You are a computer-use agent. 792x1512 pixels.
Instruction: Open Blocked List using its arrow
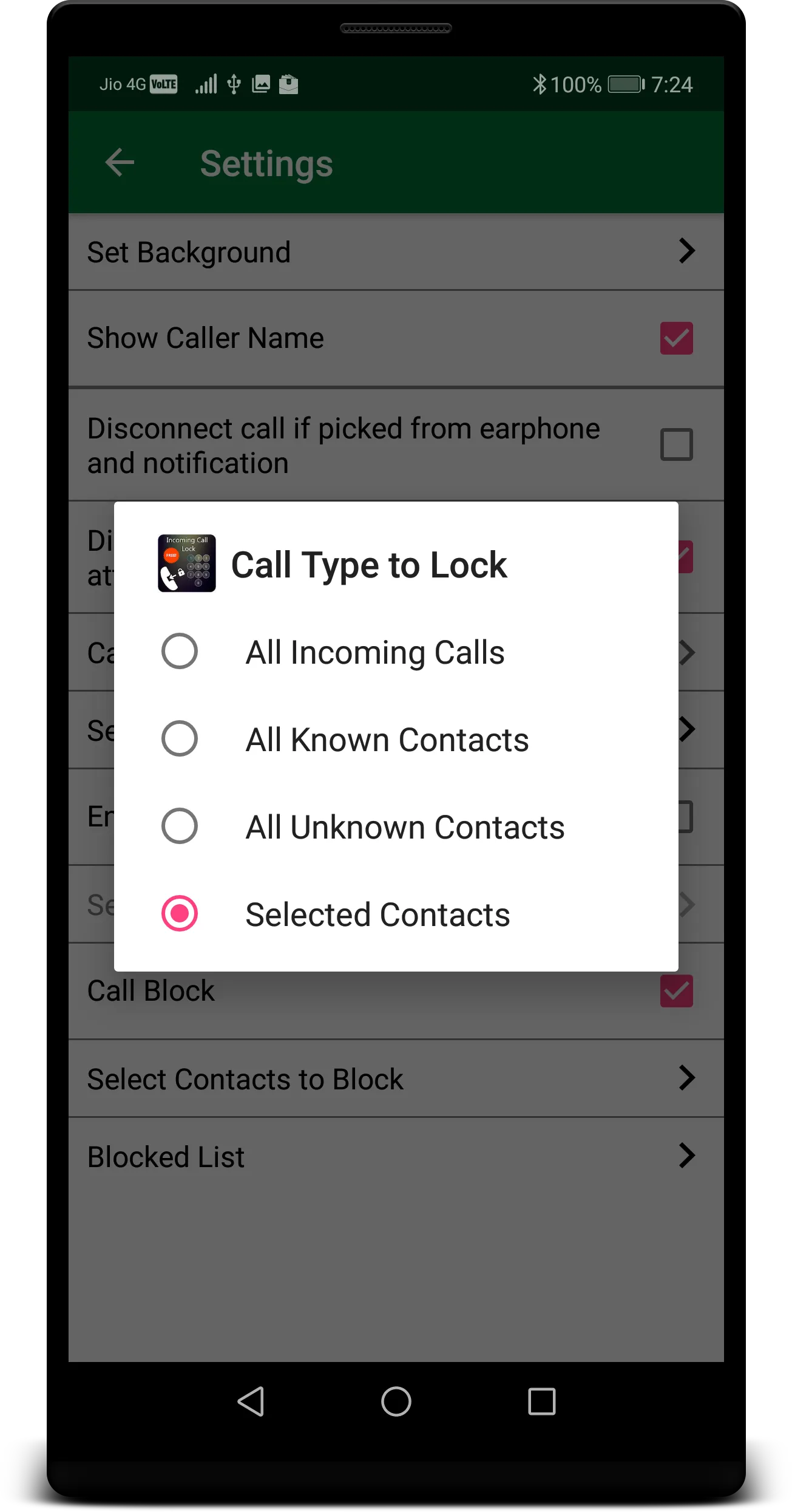(686, 1155)
